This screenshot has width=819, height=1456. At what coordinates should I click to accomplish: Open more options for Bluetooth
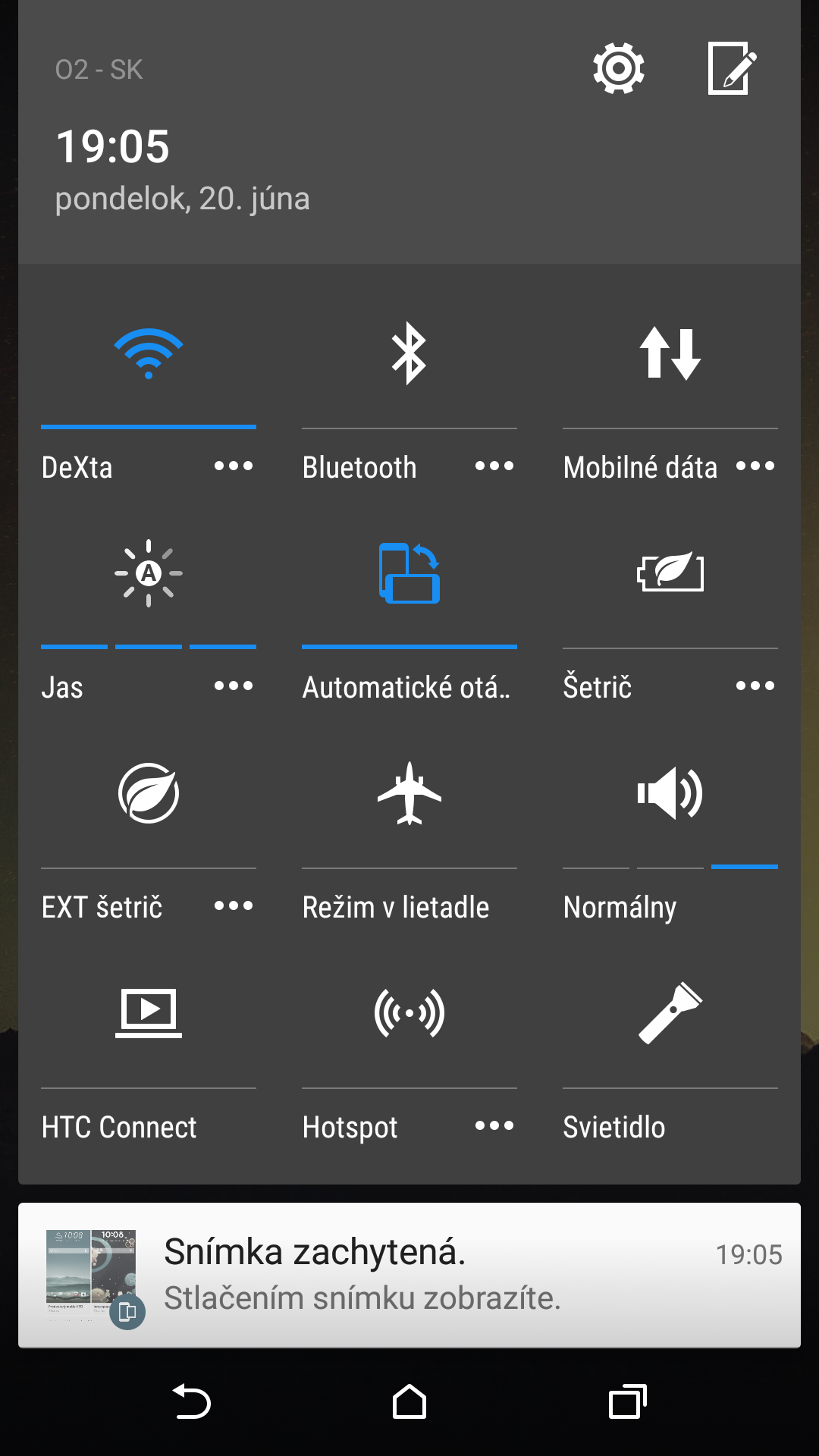pos(494,466)
